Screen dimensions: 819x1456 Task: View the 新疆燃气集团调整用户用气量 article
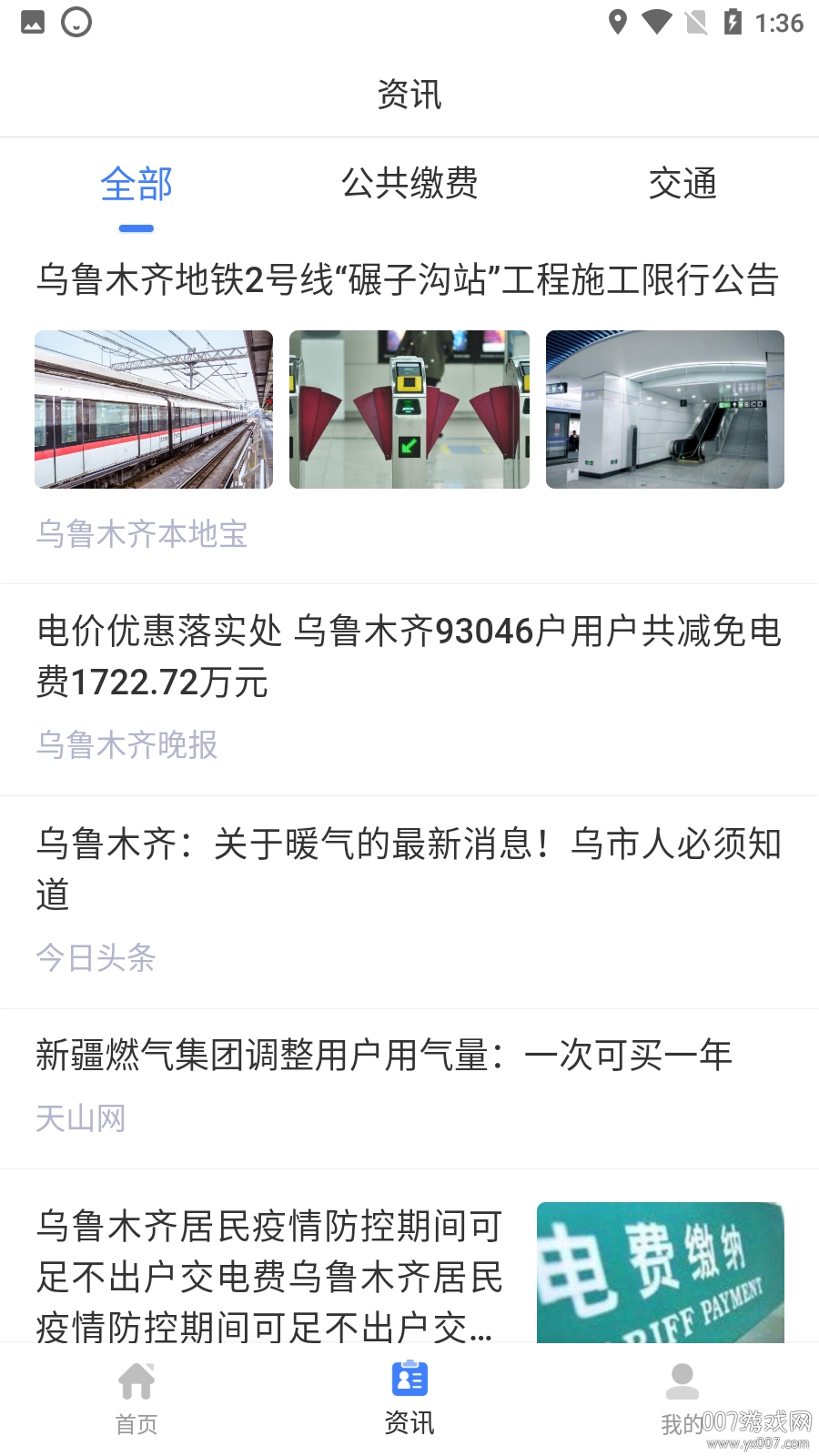tap(384, 1056)
